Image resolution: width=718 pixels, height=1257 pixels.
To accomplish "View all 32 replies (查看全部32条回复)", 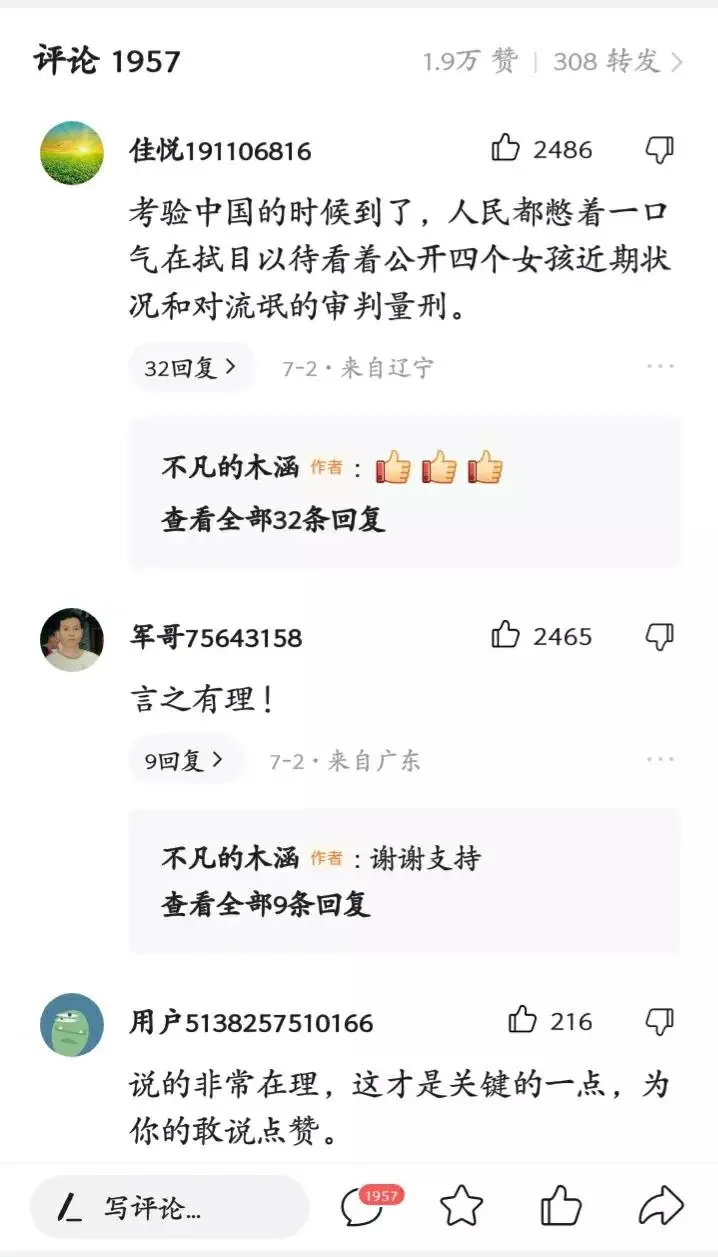I will click(273, 520).
